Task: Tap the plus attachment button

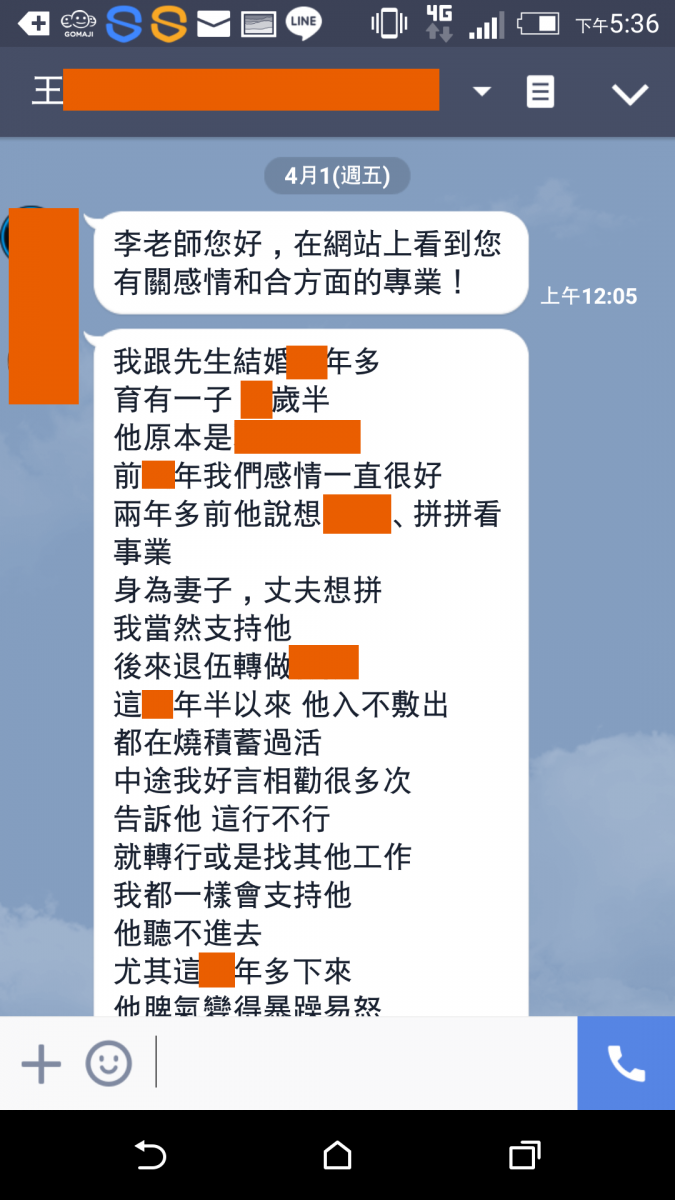Action: 41,1064
